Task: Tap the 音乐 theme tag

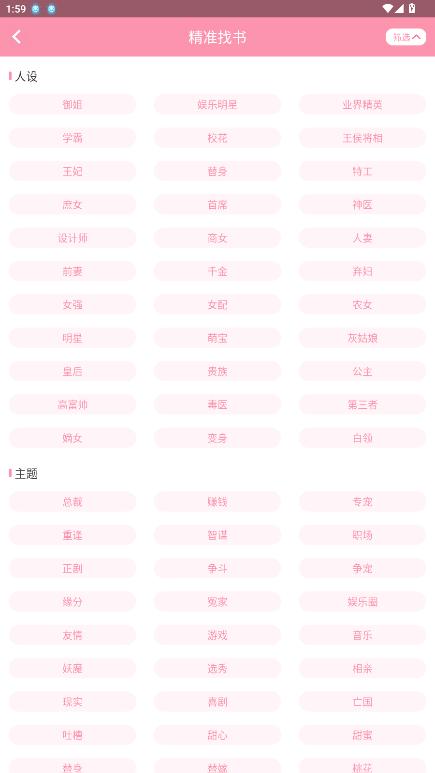Action: coord(362,635)
